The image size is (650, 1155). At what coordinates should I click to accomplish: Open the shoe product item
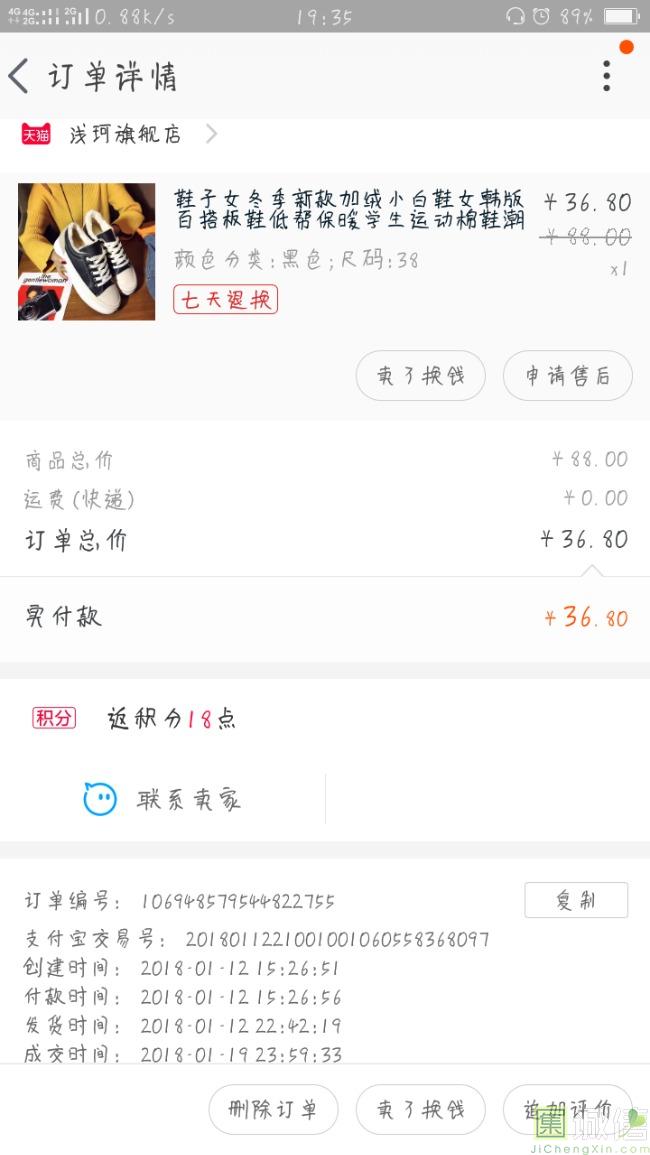pyautogui.click(x=325, y=251)
